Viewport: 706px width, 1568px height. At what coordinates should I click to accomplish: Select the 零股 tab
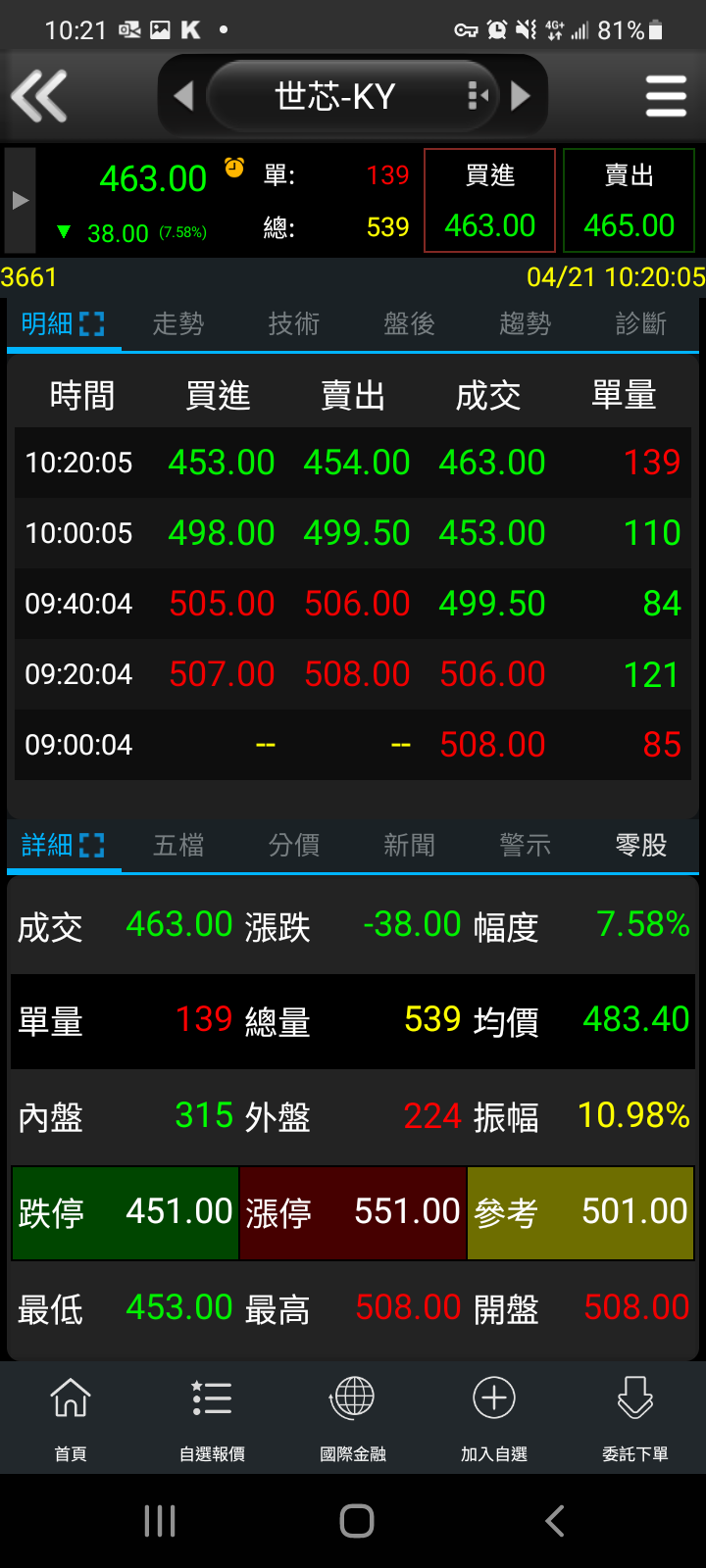(x=641, y=845)
